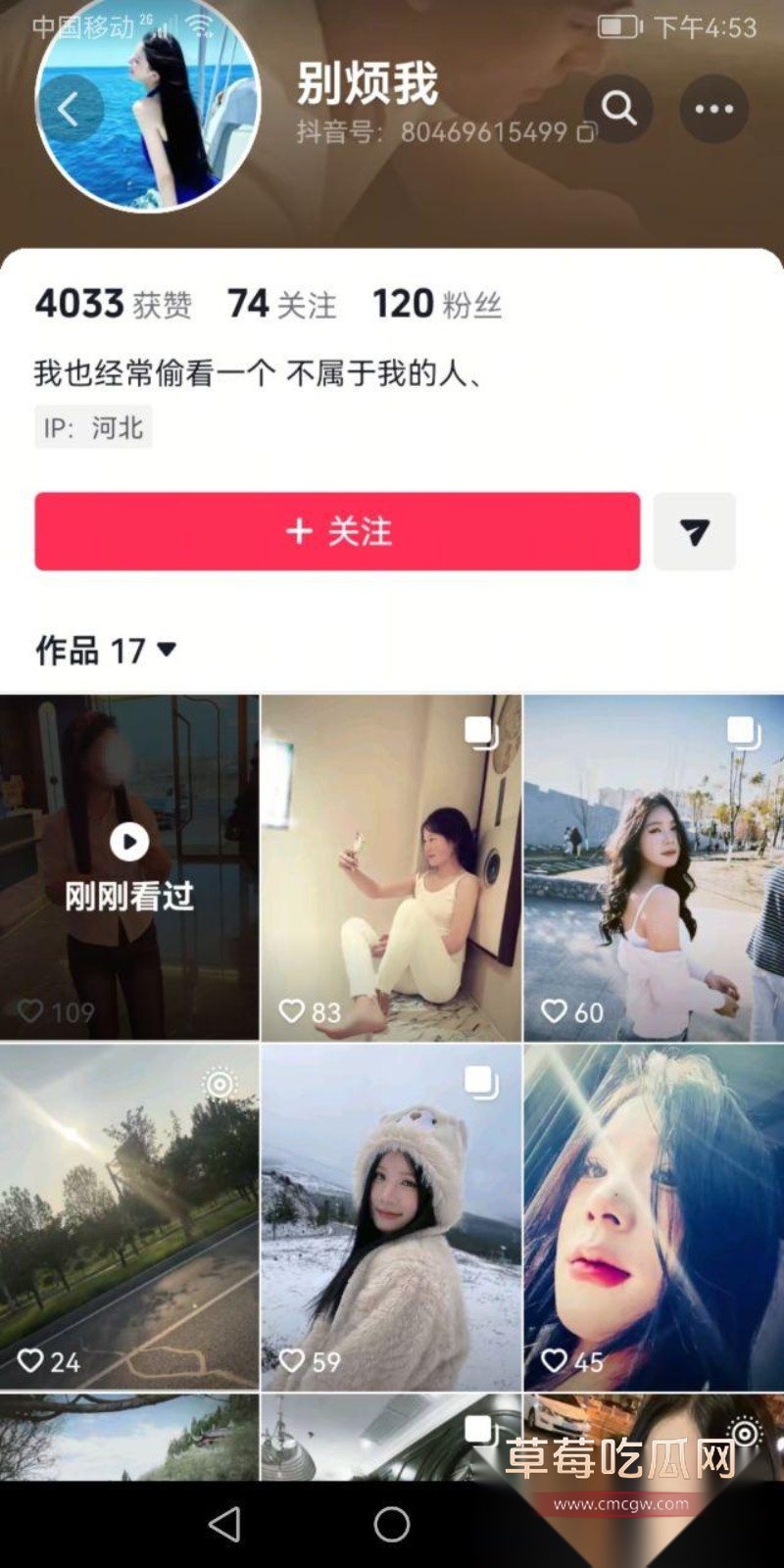Viewport: 784px width, 1568px height.
Task: Select the 粉丝 count to view followers
Action: [x=435, y=304]
